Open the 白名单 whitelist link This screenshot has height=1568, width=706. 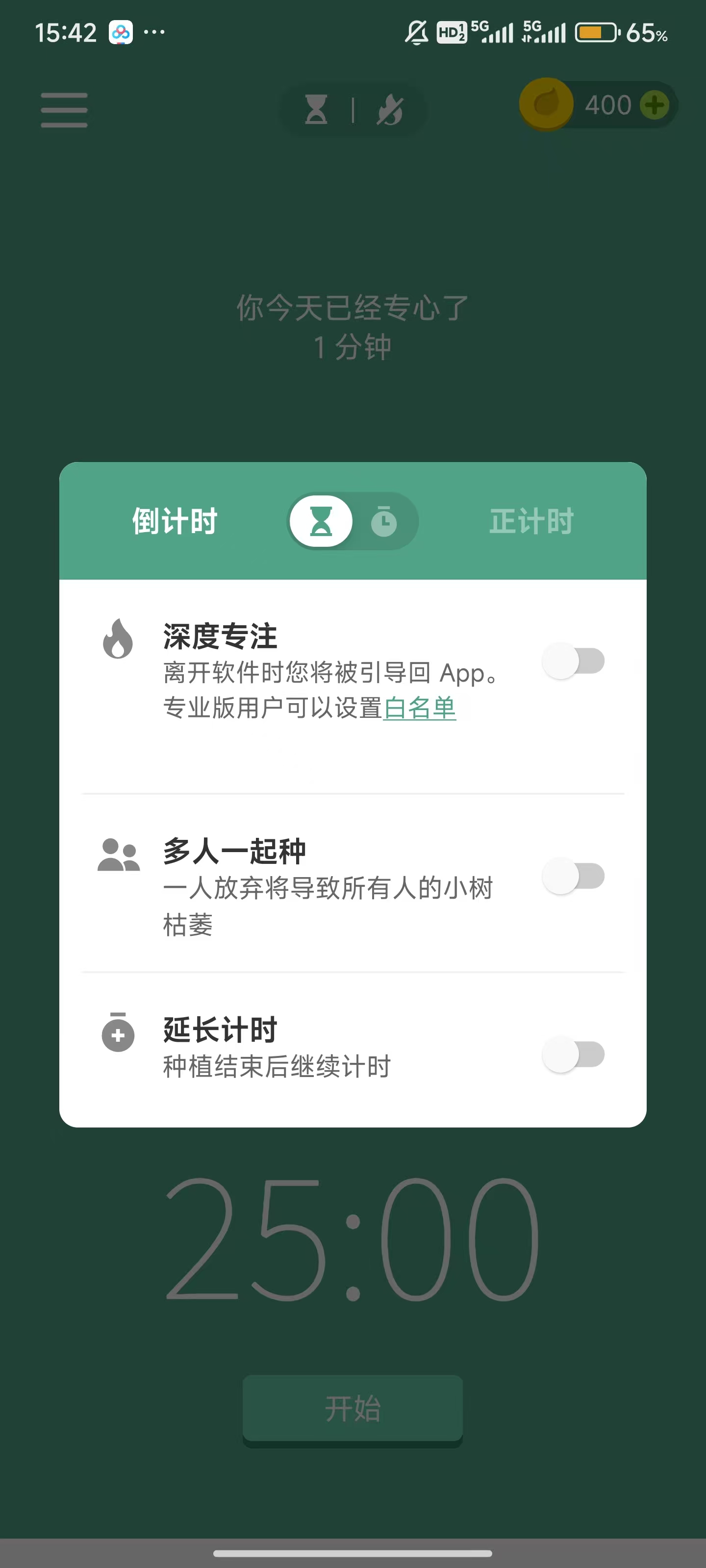pos(420,708)
